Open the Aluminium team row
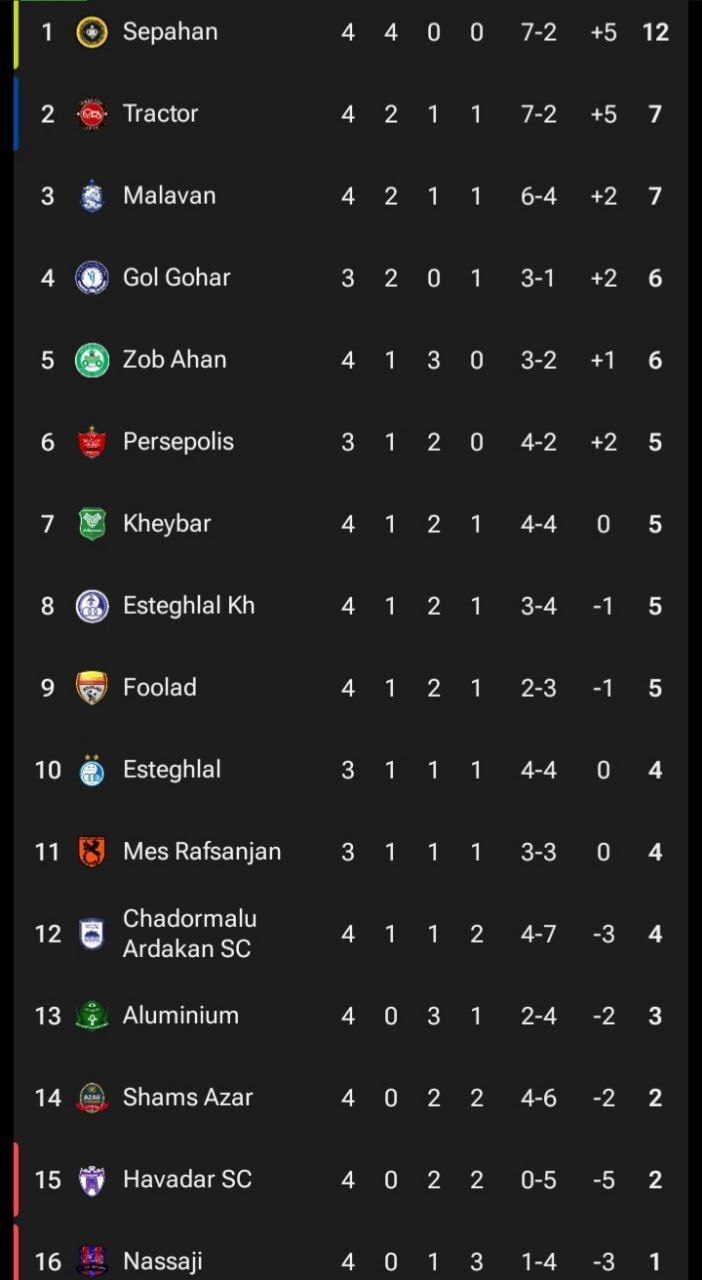 [x=180, y=1016]
